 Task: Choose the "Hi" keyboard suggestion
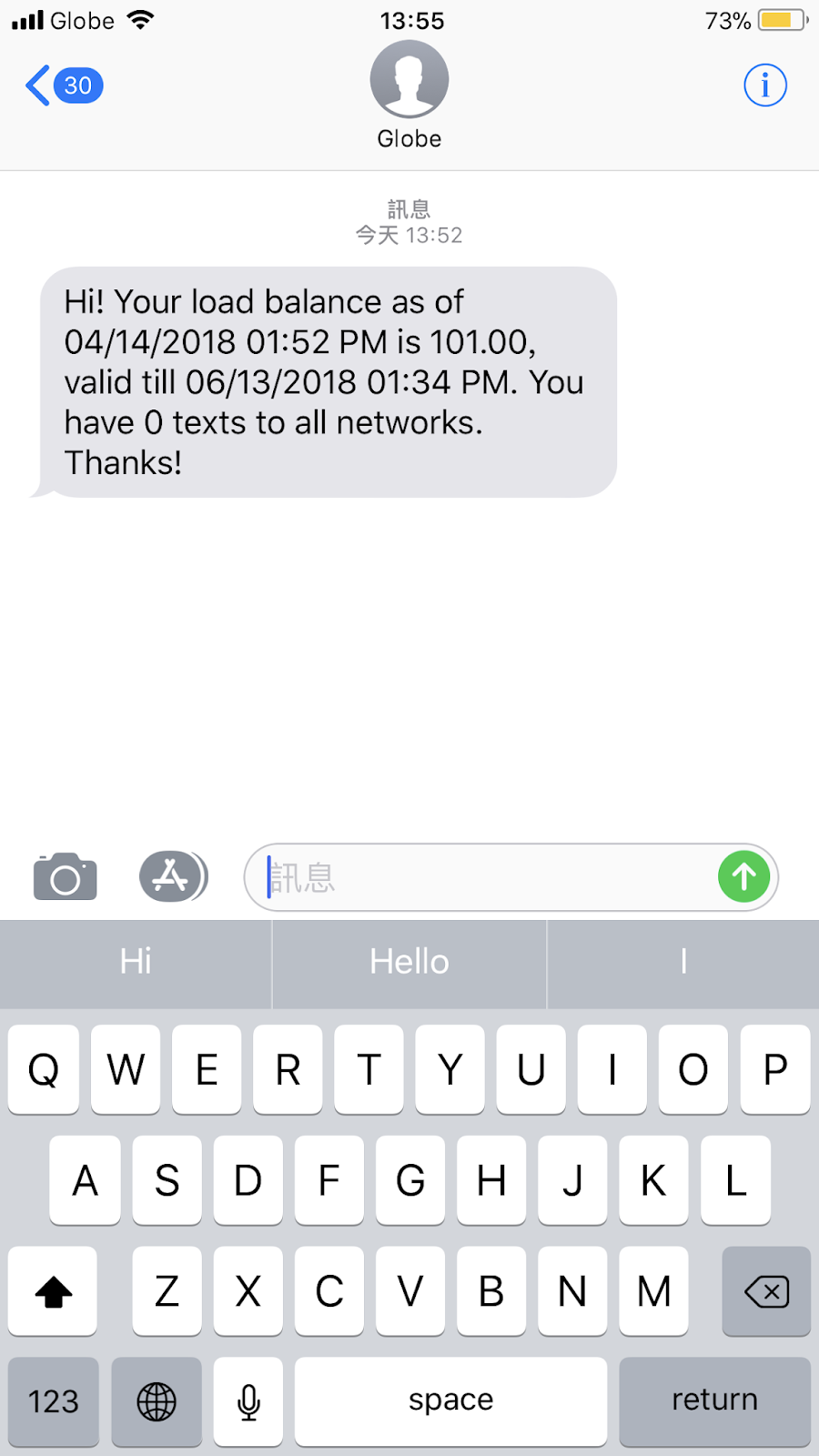[136, 962]
